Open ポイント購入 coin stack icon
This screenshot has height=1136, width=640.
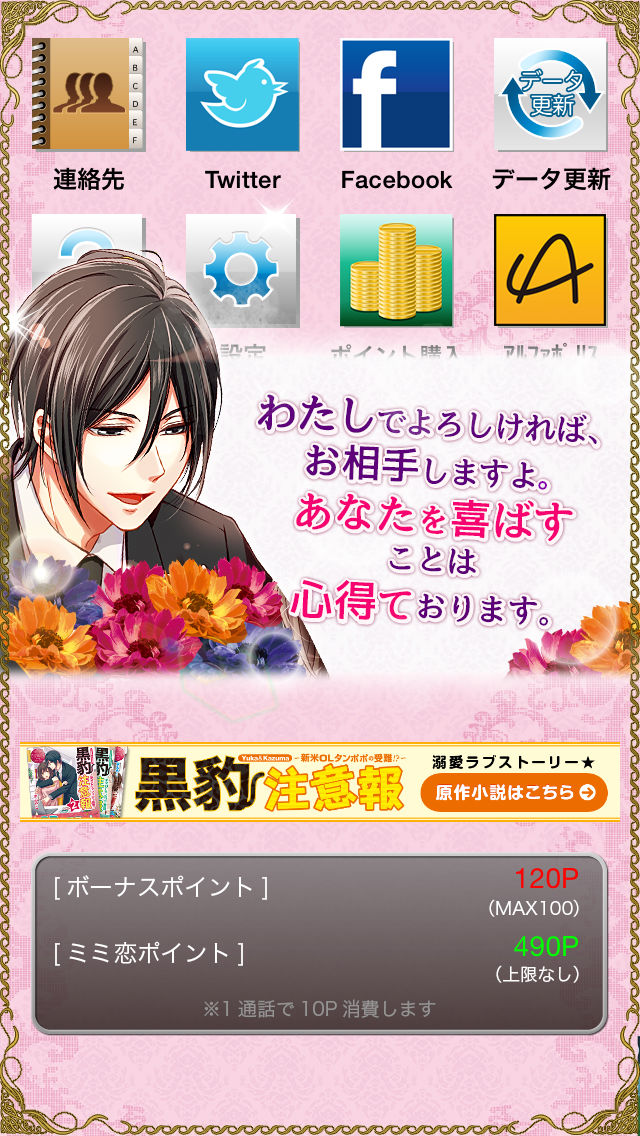396,270
